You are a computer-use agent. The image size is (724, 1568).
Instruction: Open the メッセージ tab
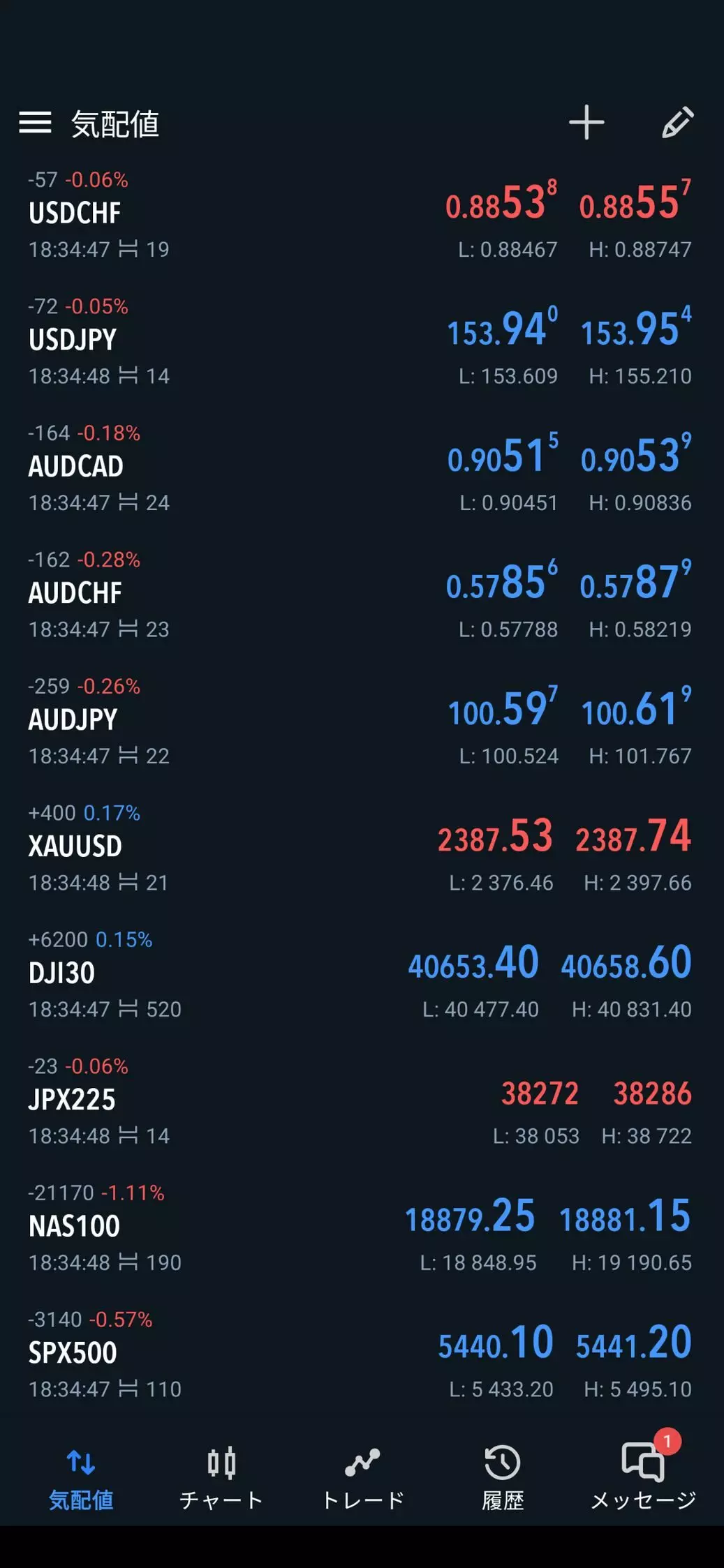[x=643, y=1478]
